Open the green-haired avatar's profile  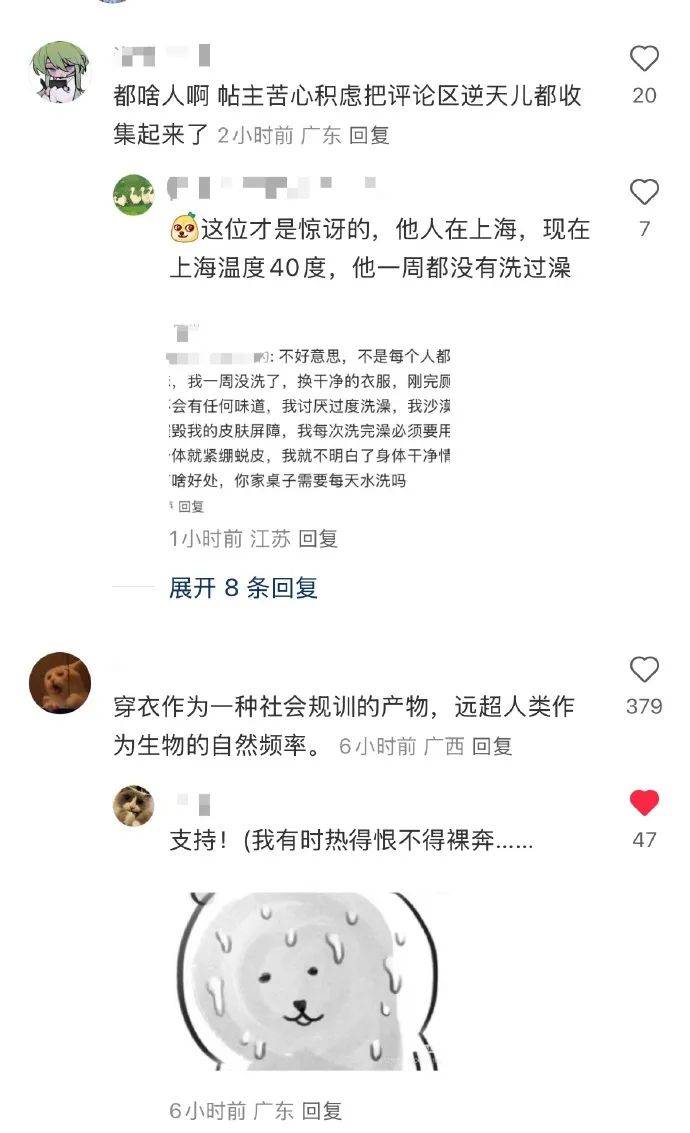click(x=61, y=74)
